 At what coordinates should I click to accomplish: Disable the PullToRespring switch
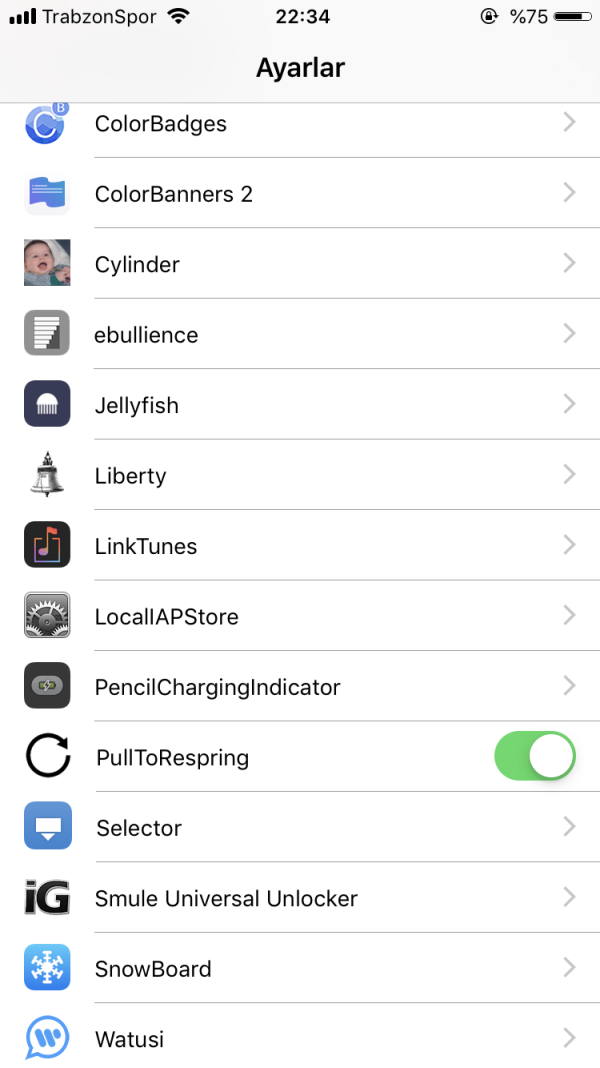tap(534, 757)
